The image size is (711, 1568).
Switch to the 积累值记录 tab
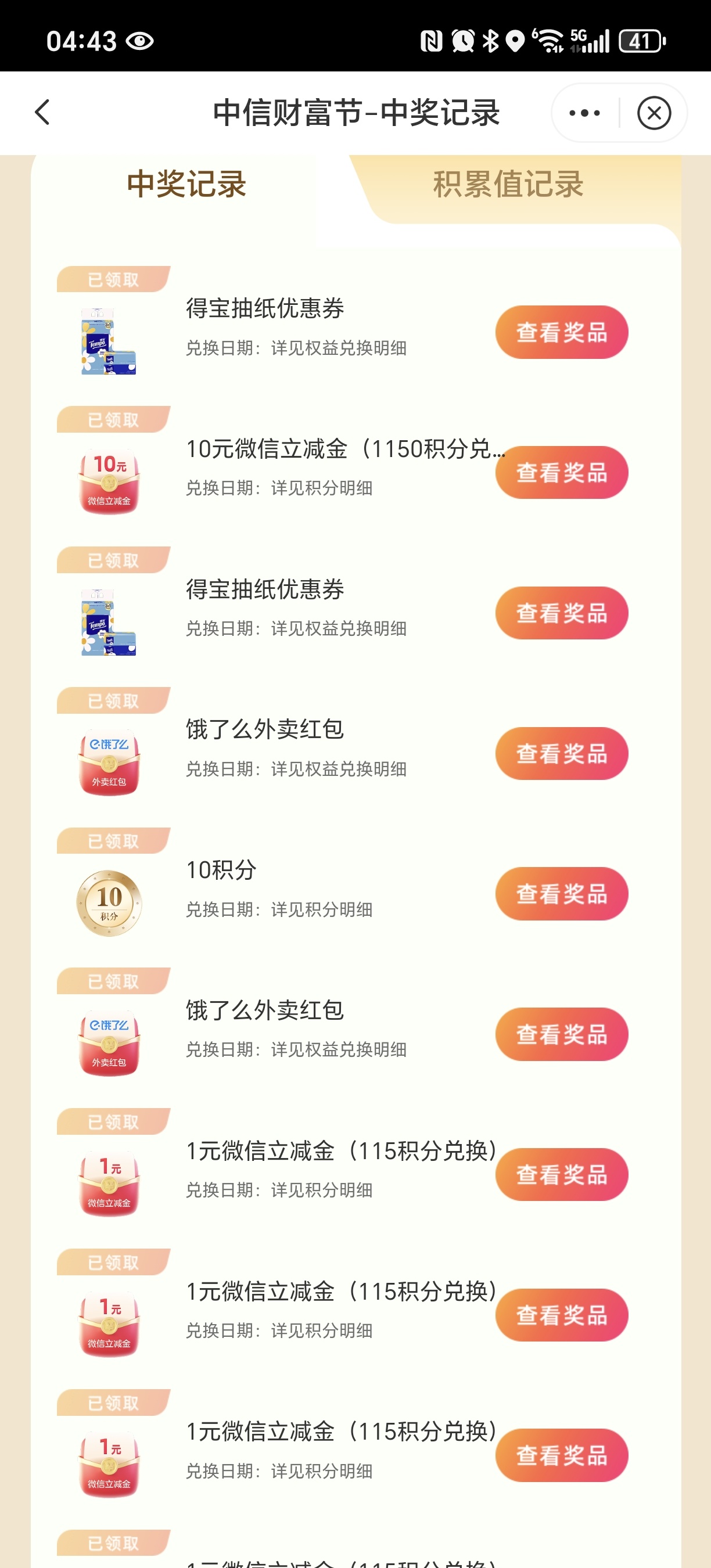pos(508,185)
